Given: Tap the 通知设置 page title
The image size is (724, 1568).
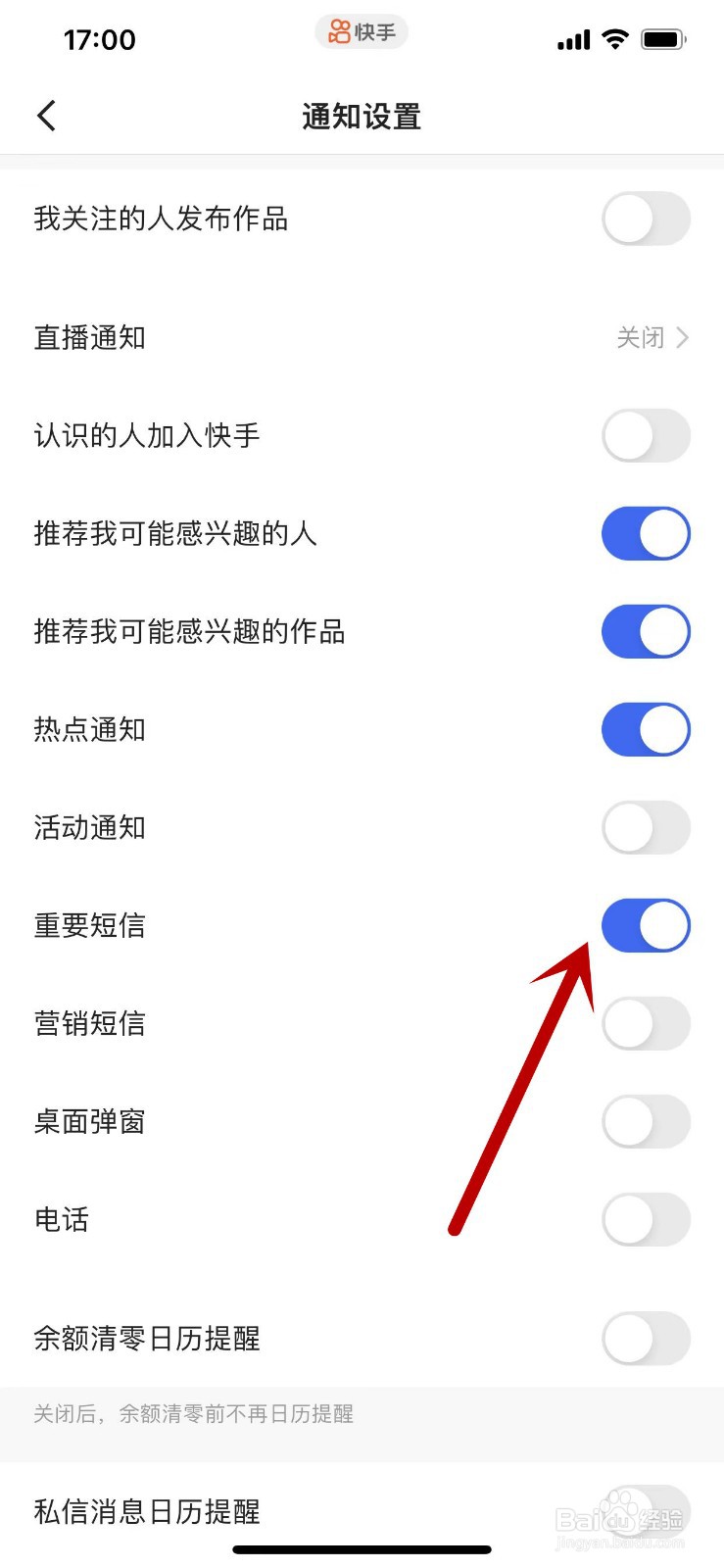Looking at the screenshot, I should pyautogui.click(x=362, y=115).
